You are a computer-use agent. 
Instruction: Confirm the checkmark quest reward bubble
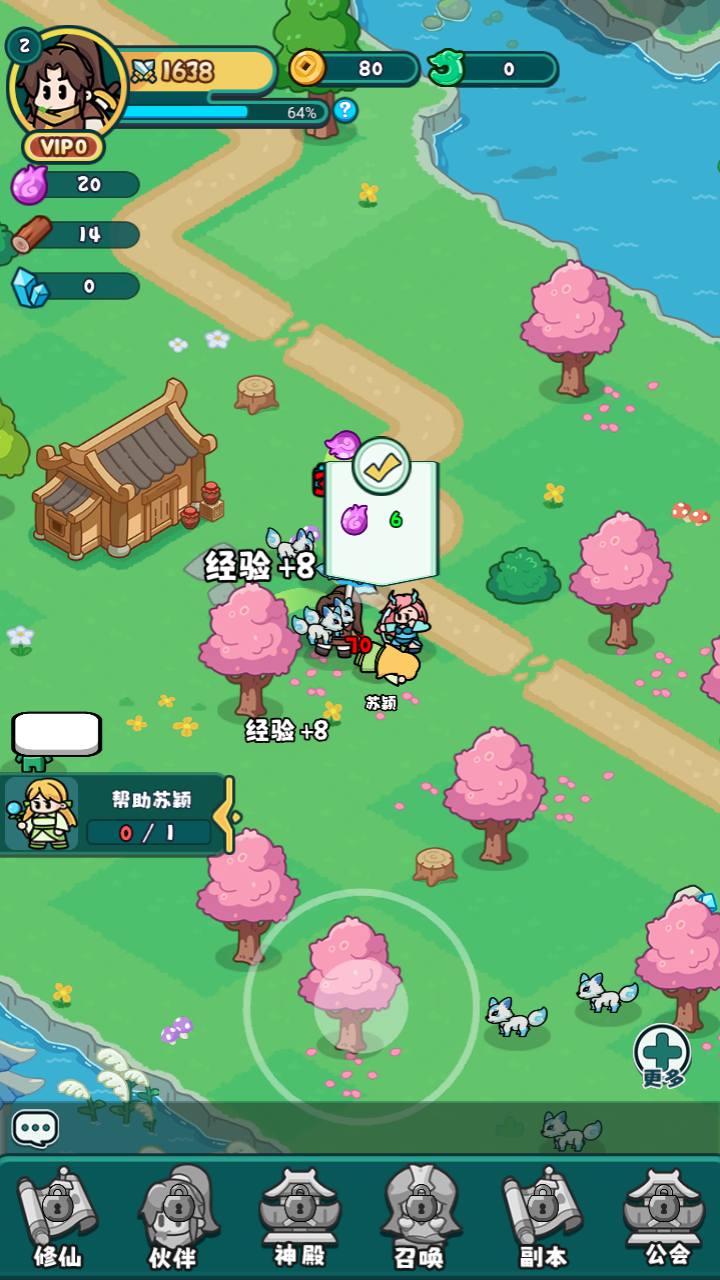point(382,466)
